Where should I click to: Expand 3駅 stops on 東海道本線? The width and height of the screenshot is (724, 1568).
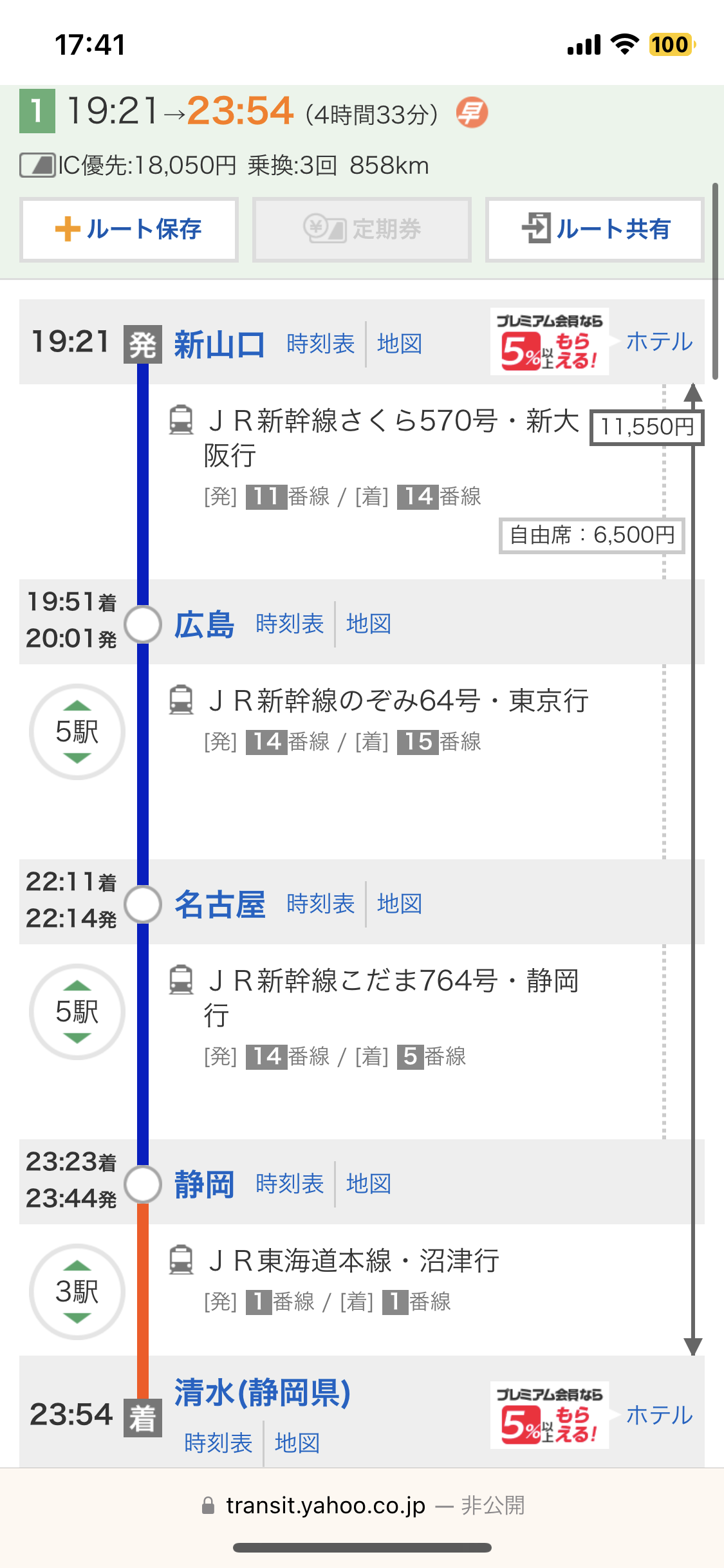[77, 1292]
